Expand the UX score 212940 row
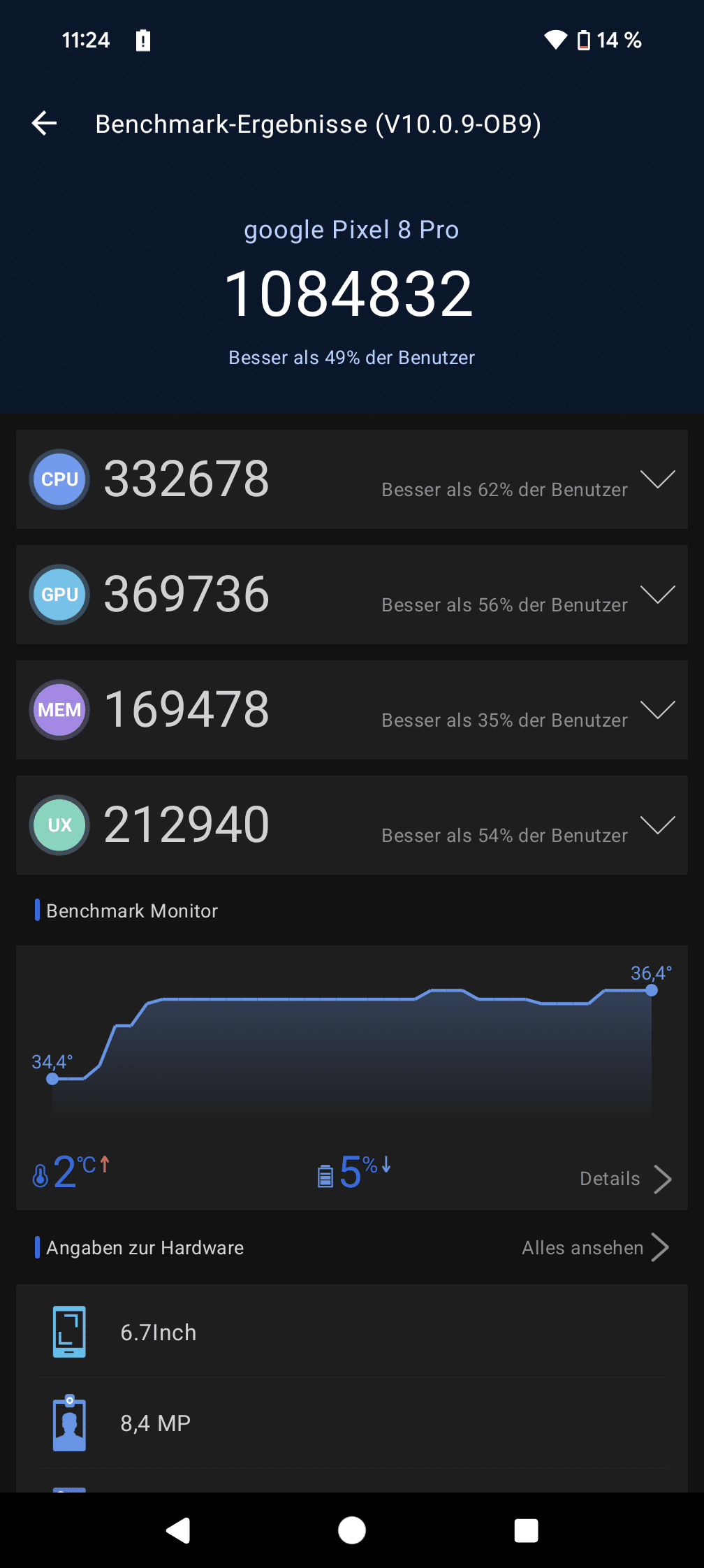 click(351, 825)
